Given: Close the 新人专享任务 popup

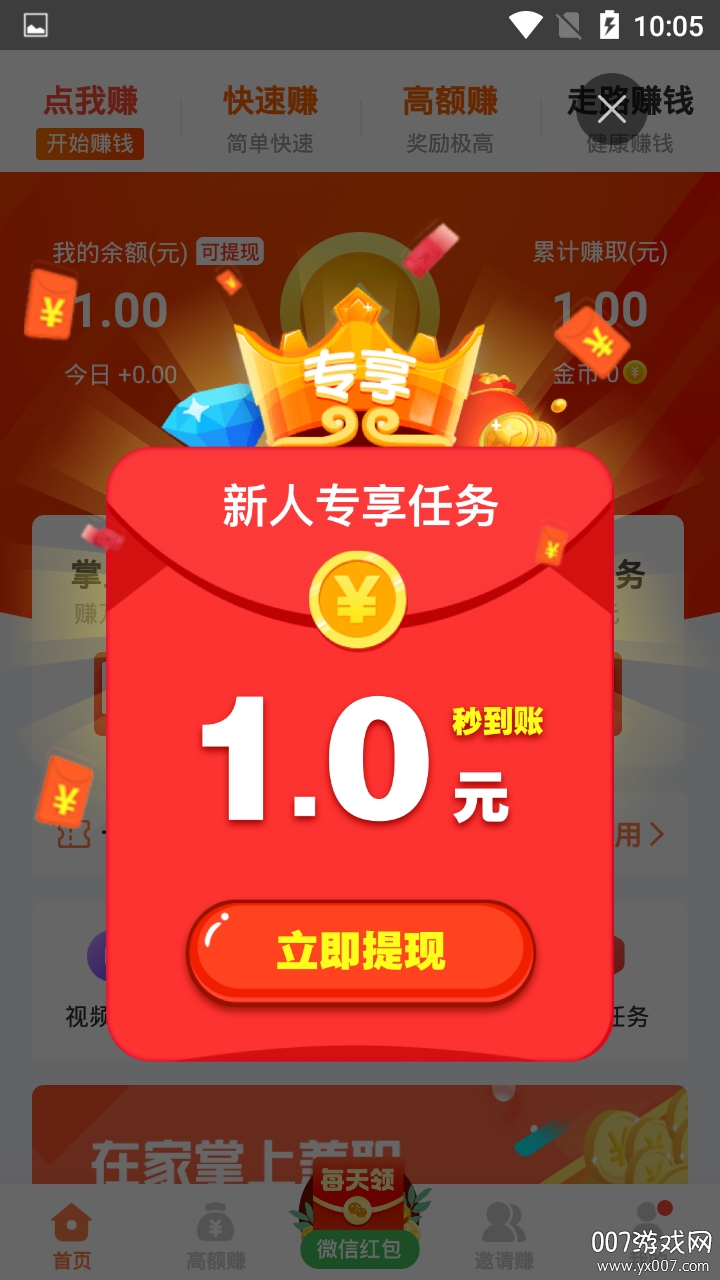Looking at the screenshot, I should 612,110.
